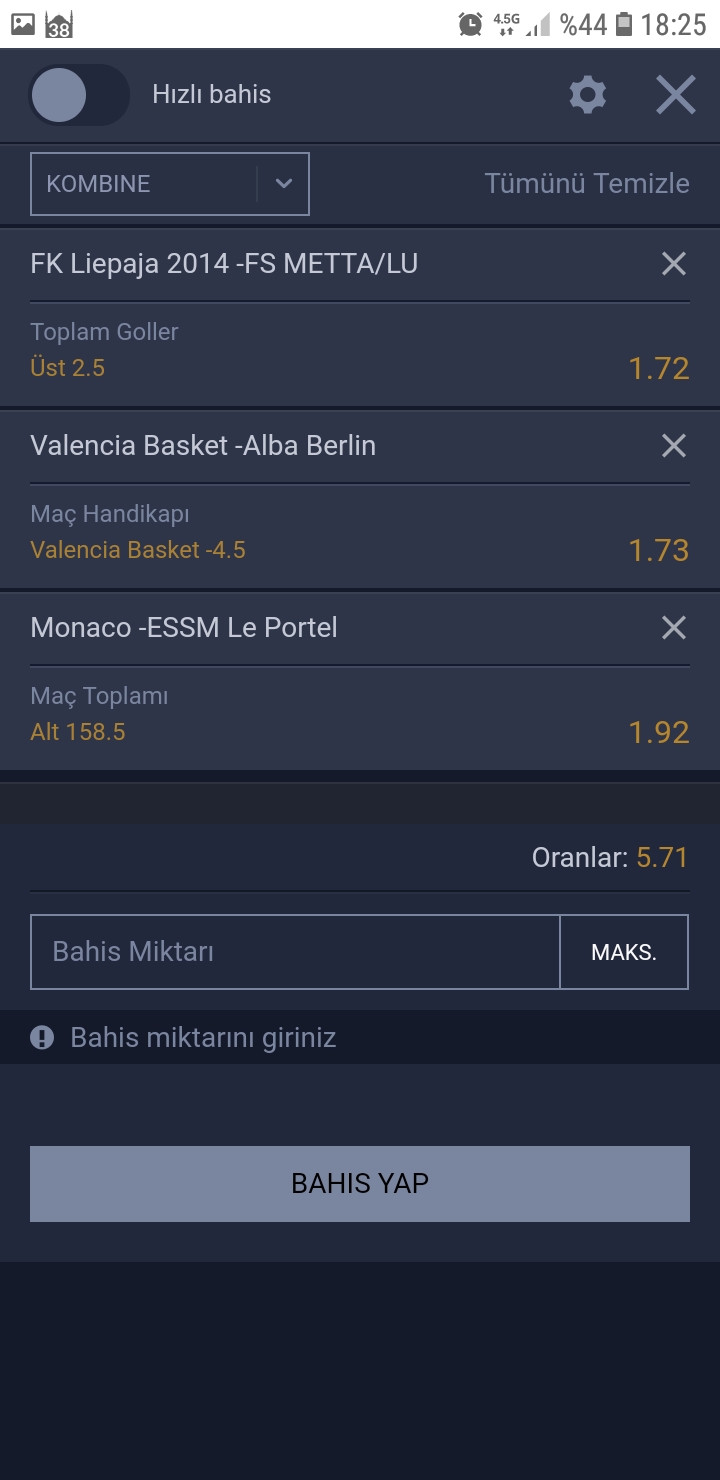Open the bet slip settings gear

588,95
